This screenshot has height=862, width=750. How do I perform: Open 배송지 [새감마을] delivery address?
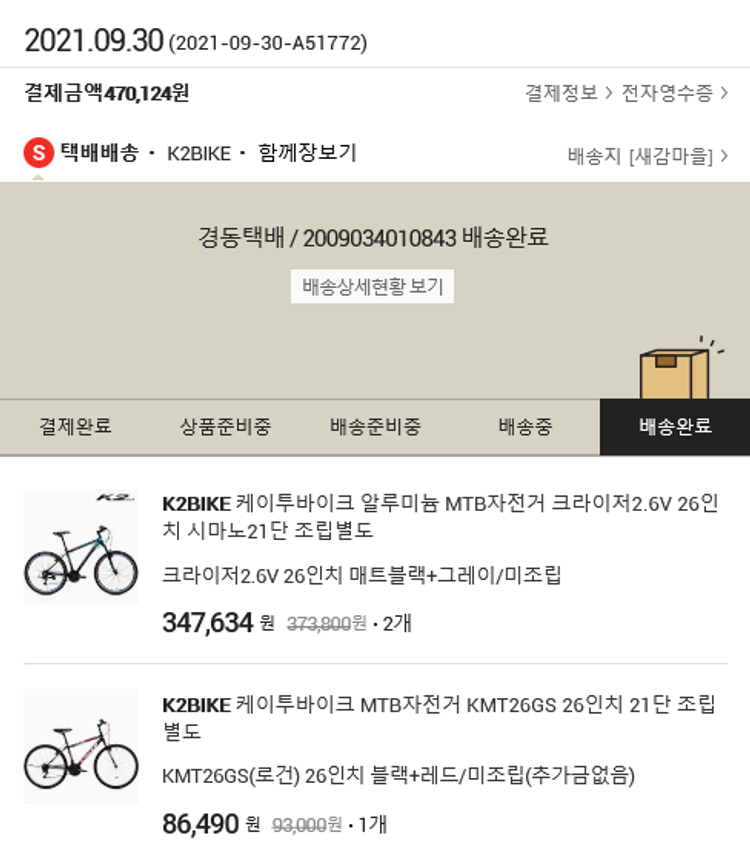[647, 156]
